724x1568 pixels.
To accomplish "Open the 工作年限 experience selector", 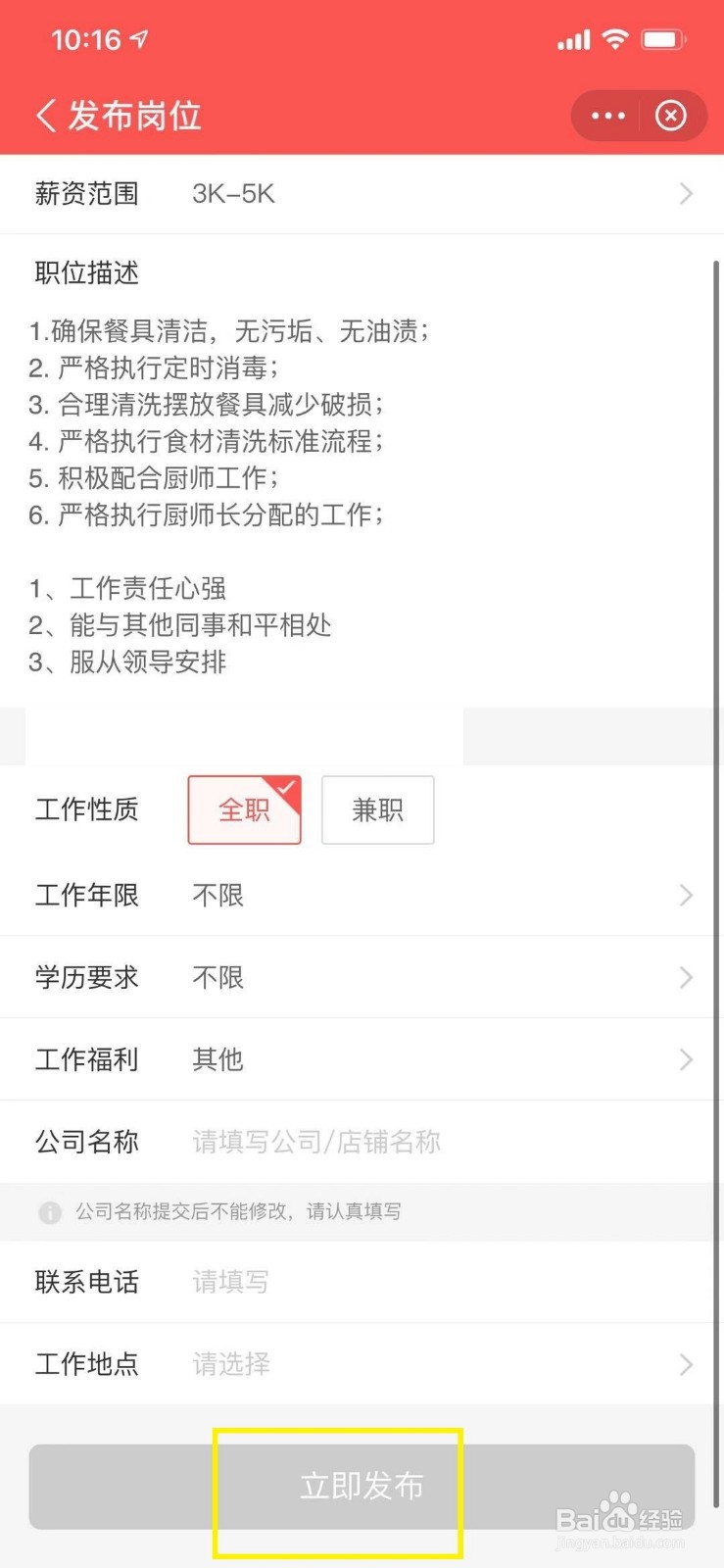I will 362,895.
